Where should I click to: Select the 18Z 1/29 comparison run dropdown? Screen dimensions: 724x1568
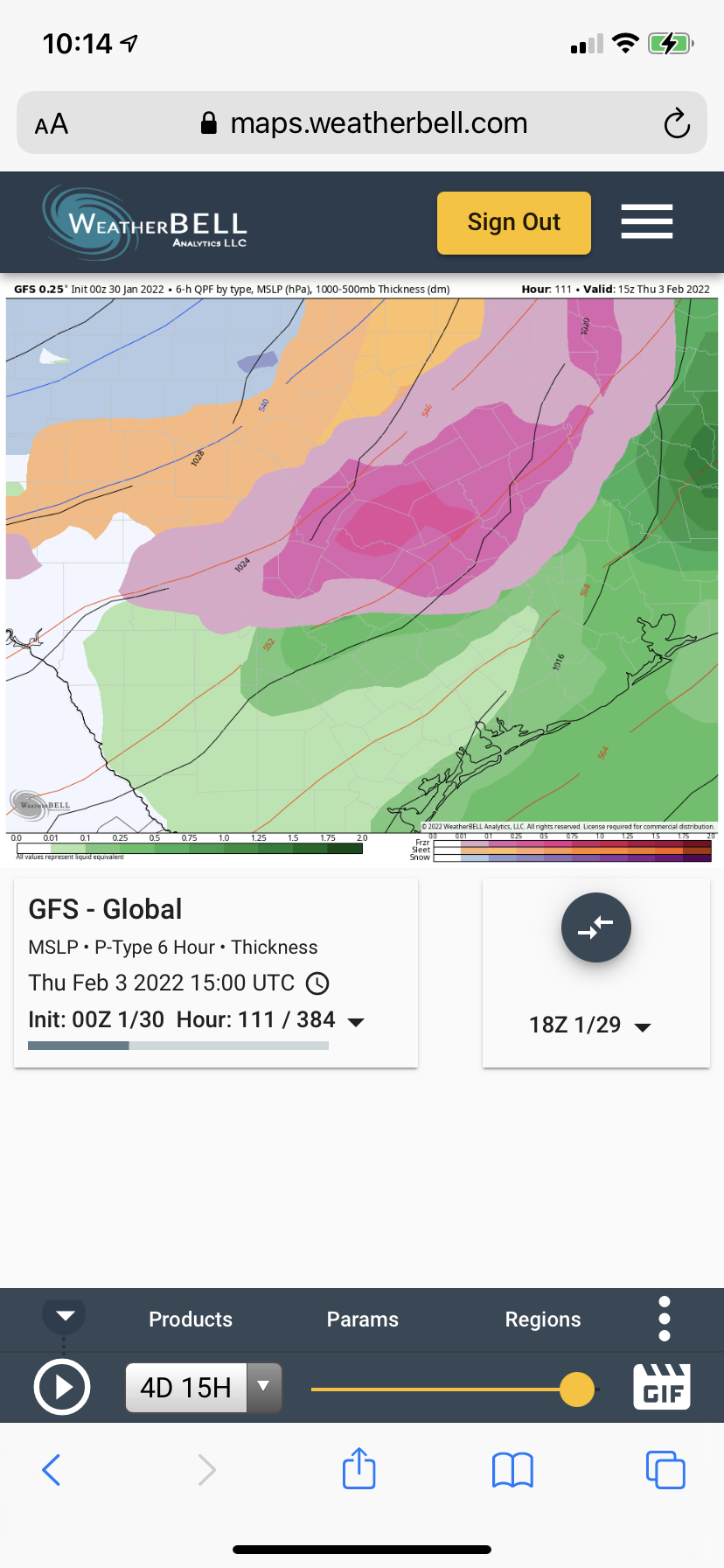(x=590, y=1025)
